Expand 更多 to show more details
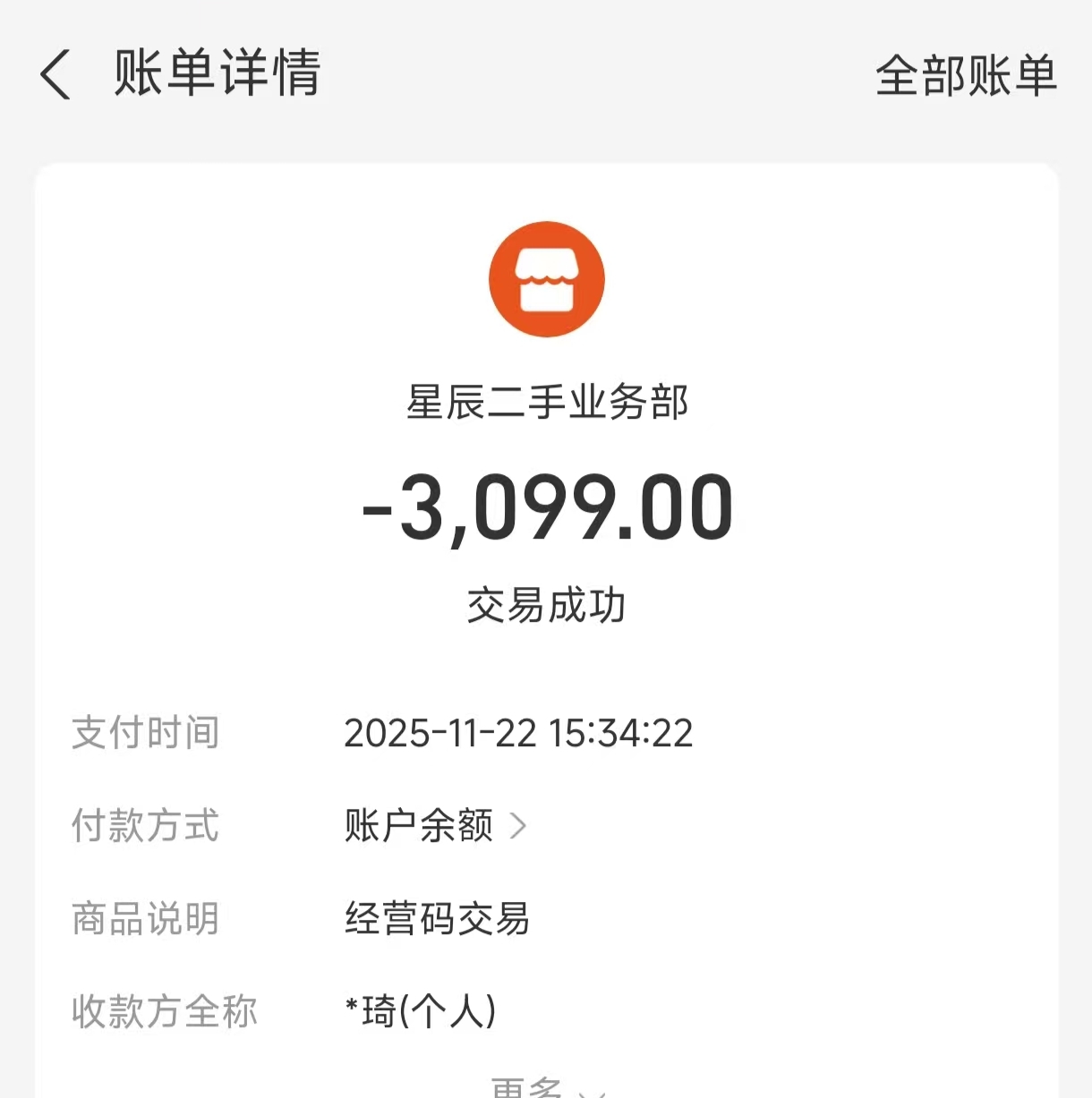Screen dimensions: 1092x1098 [546, 1087]
